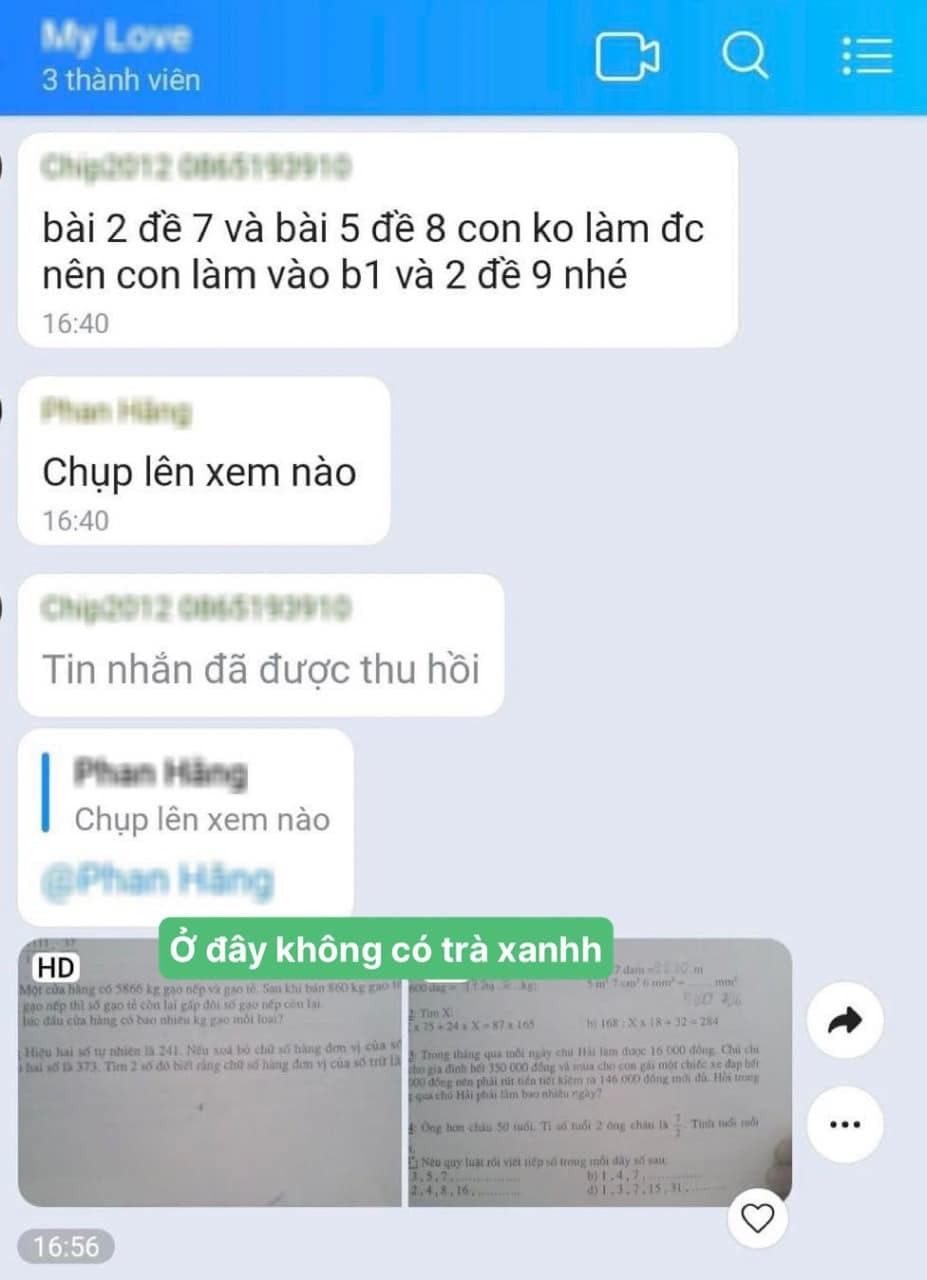927x1280 pixels.
Task: Start a group video call
Action: pos(627,56)
